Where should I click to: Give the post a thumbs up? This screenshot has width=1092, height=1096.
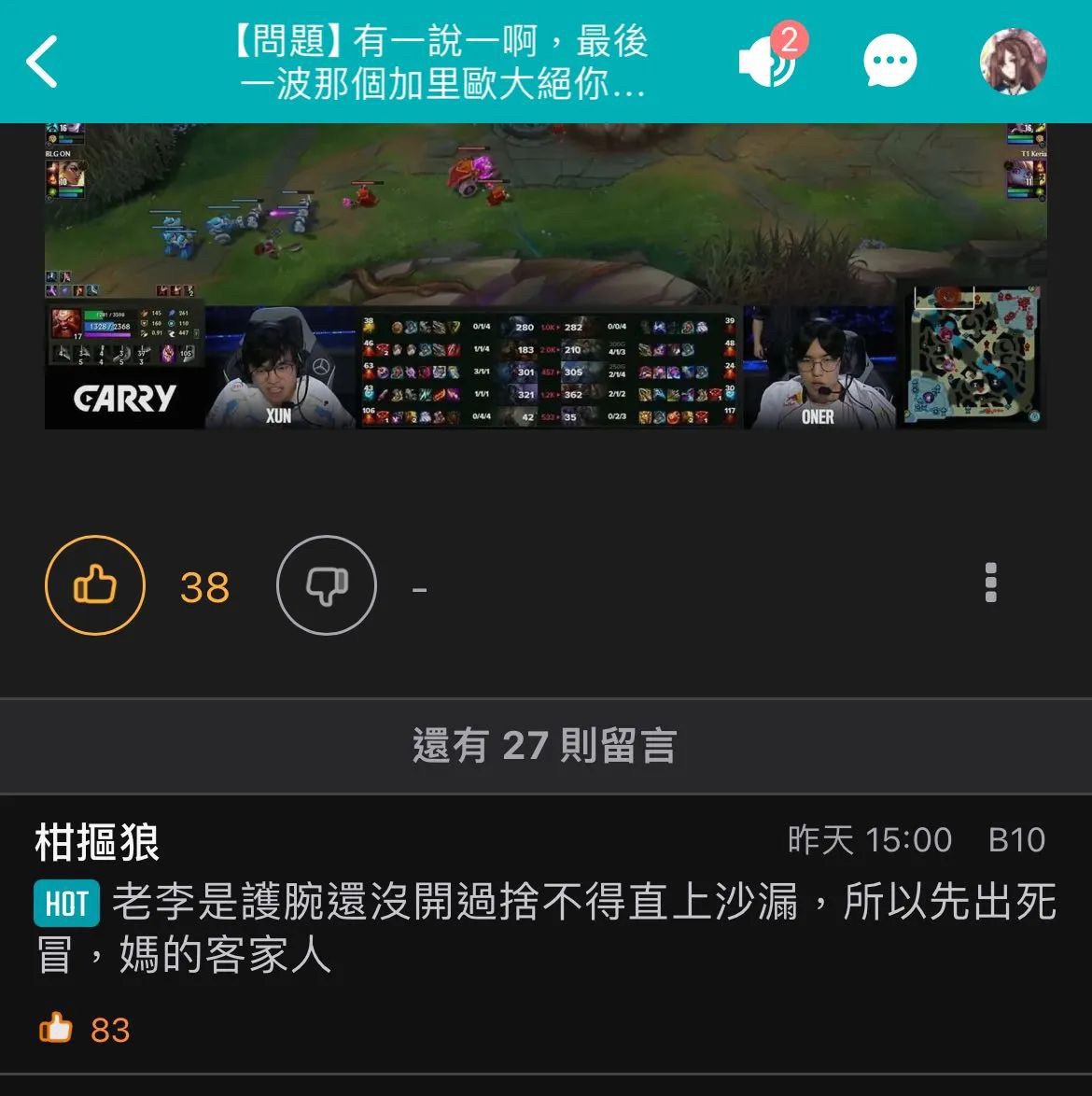(95, 585)
